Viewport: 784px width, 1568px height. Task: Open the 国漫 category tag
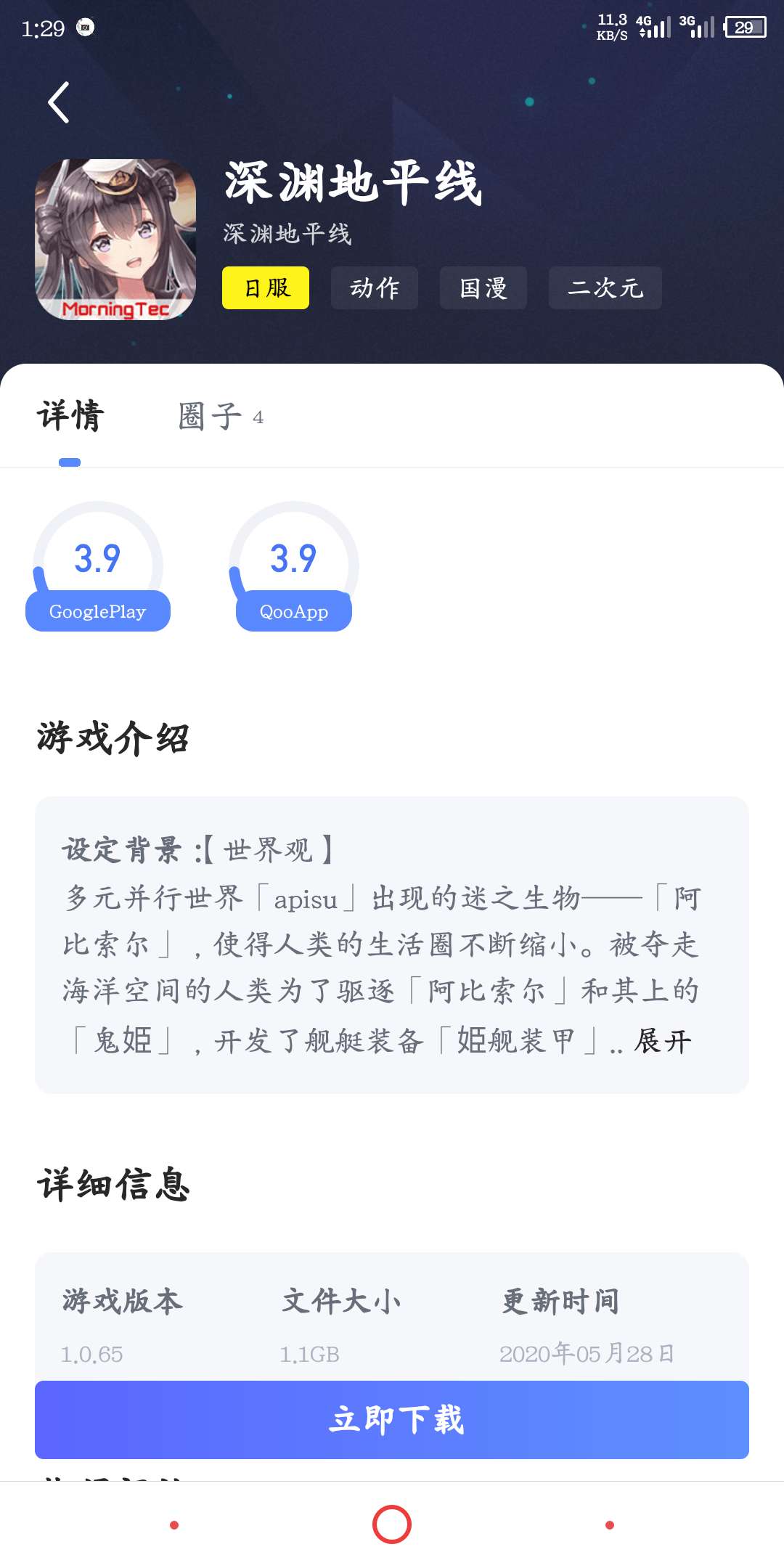pyautogui.click(x=483, y=288)
